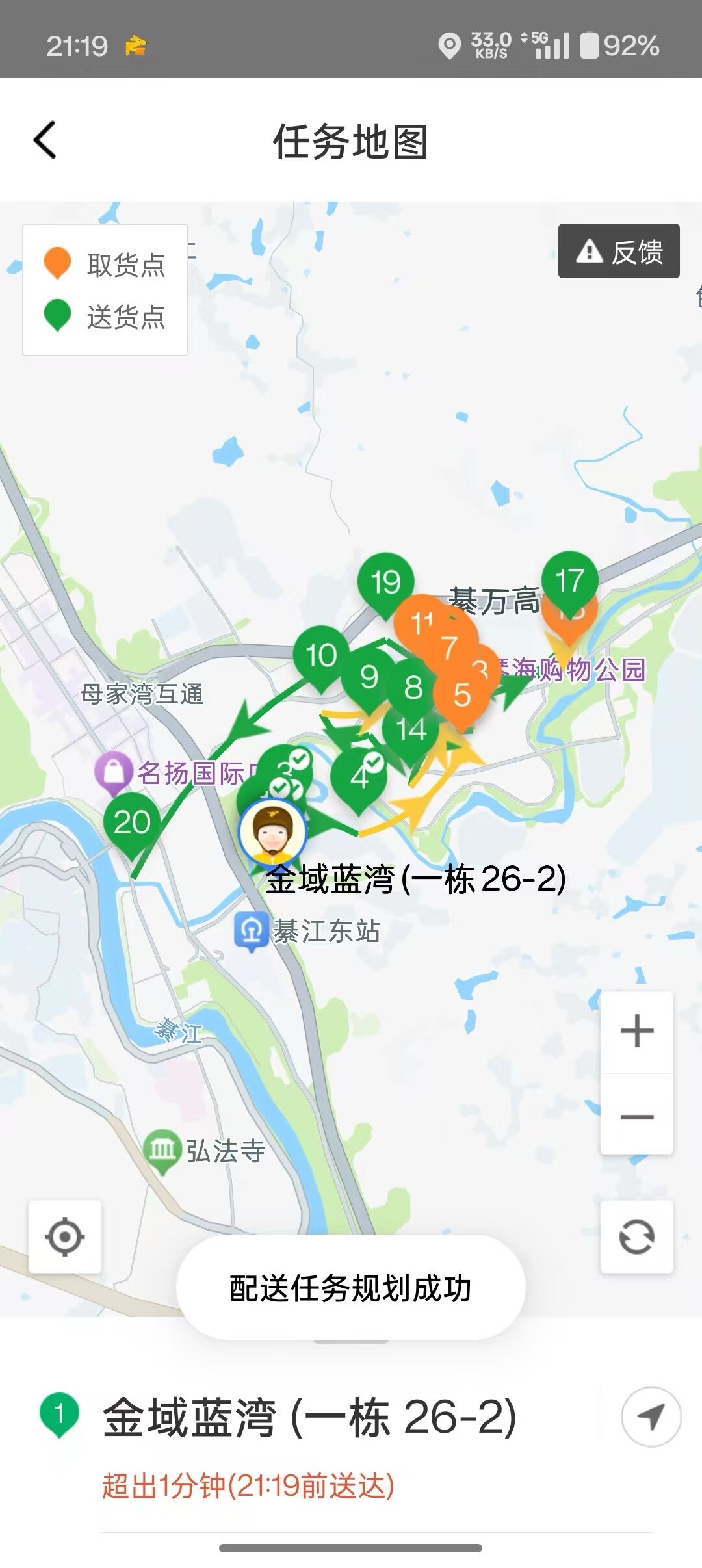Refresh the delivery task map
The image size is (702, 1568).
[x=636, y=1236]
